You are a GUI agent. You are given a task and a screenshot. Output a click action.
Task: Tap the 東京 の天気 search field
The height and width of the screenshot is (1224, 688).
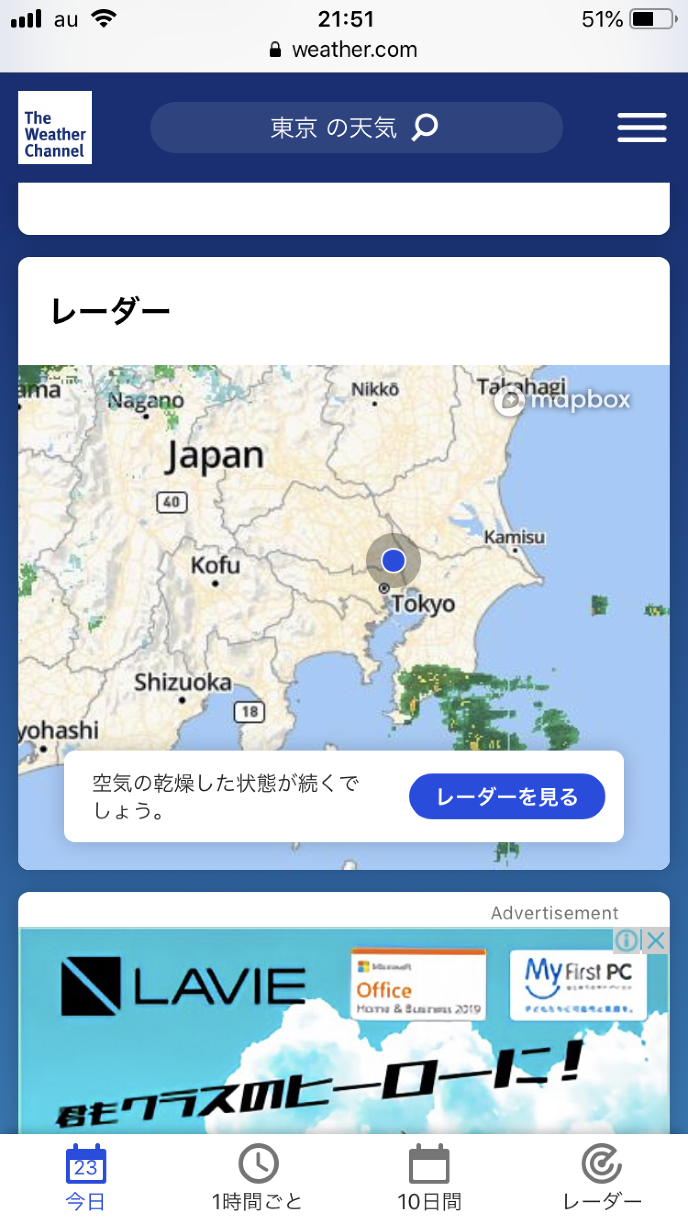pos(356,127)
